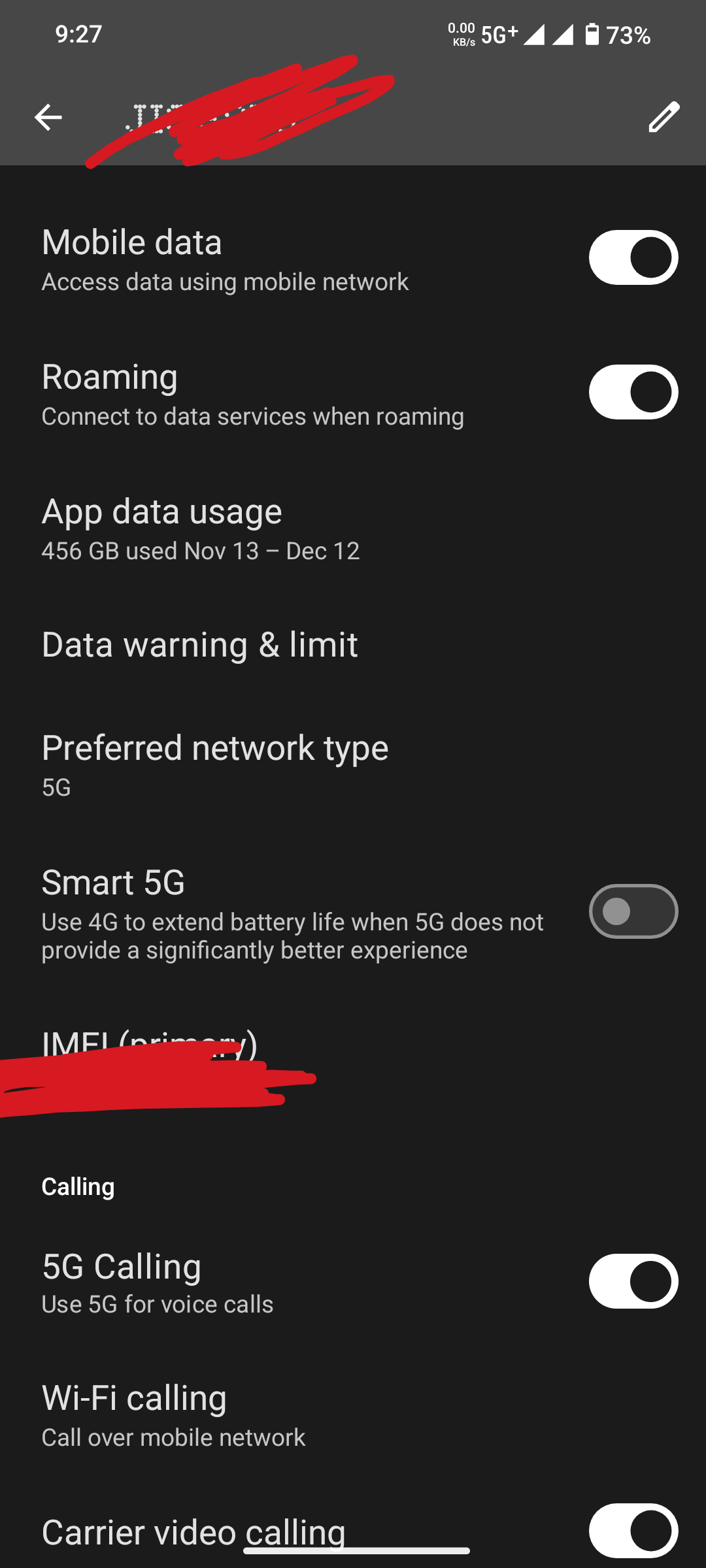Image resolution: width=706 pixels, height=1568 pixels.
Task: Open Wi-Fi calling settings
Action: [x=173, y=1415]
